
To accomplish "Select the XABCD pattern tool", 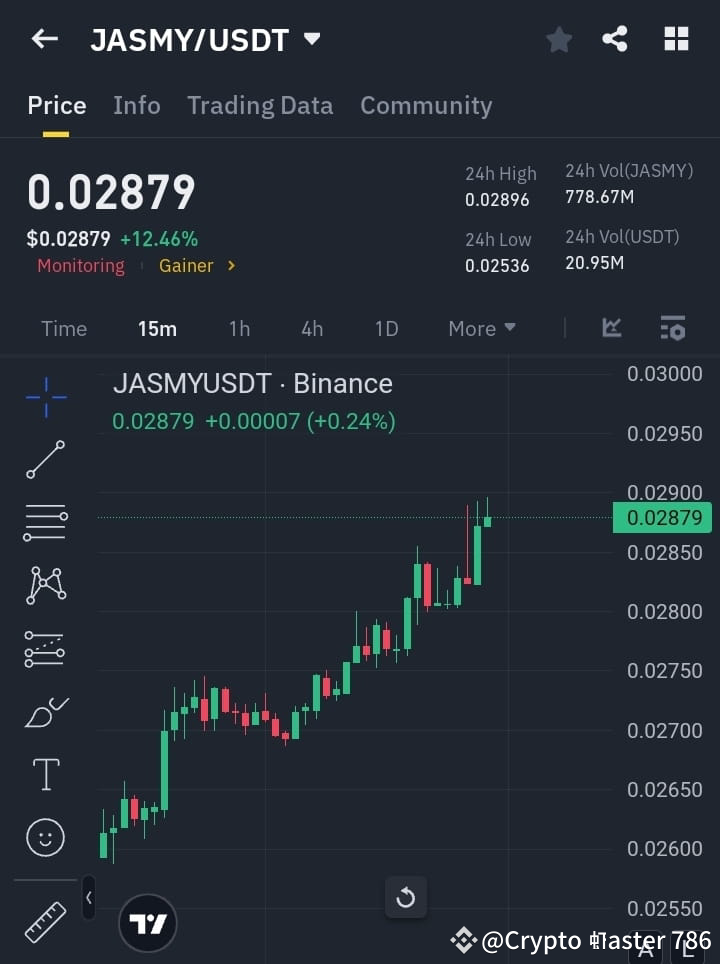I will click(45, 586).
